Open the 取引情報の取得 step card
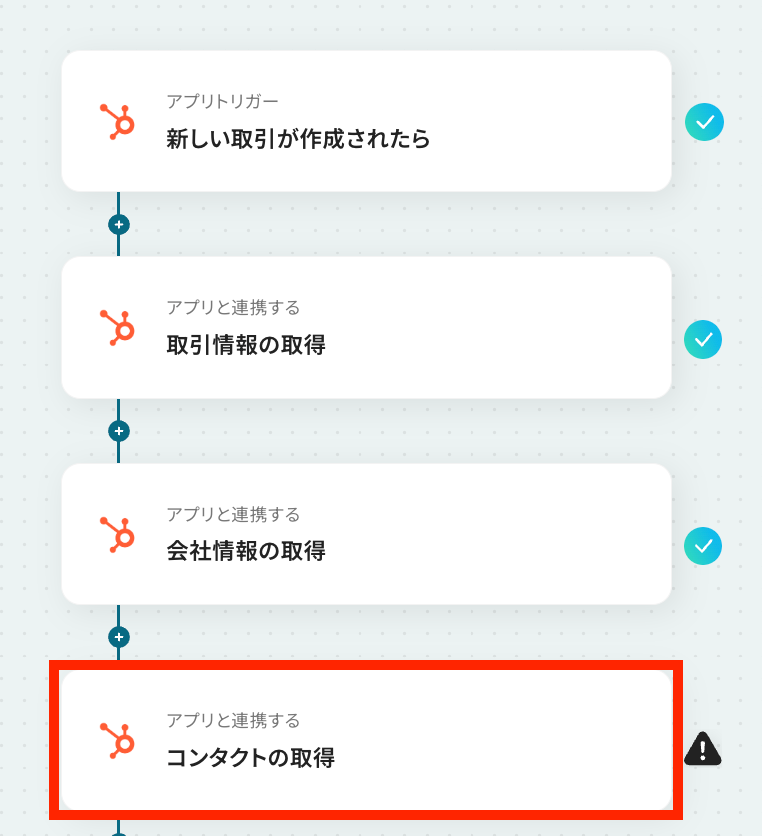This screenshot has height=836, width=762. point(366,327)
